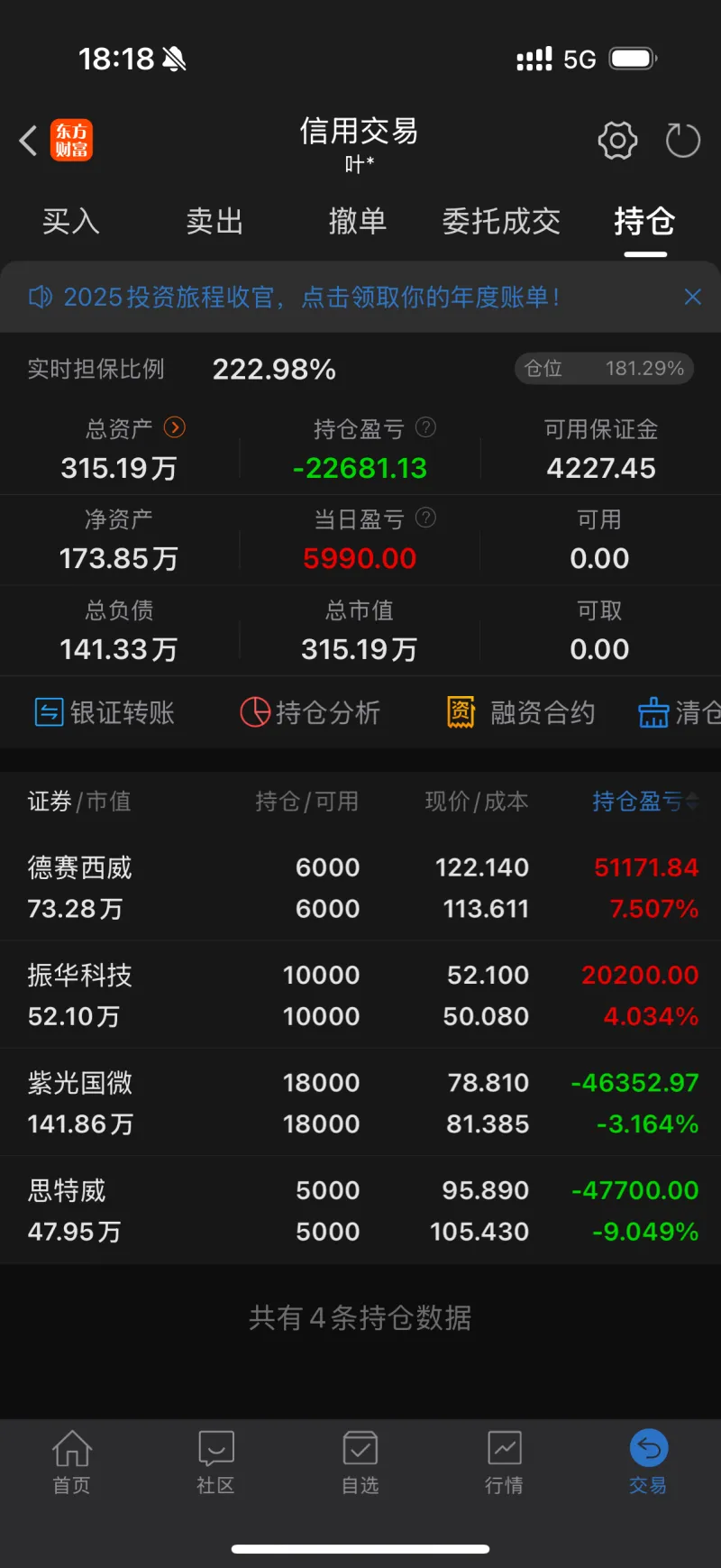Screen dimensions: 721x1568
Task: Open the 撤单 tab
Action: pyautogui.click(x=358, y=221)
